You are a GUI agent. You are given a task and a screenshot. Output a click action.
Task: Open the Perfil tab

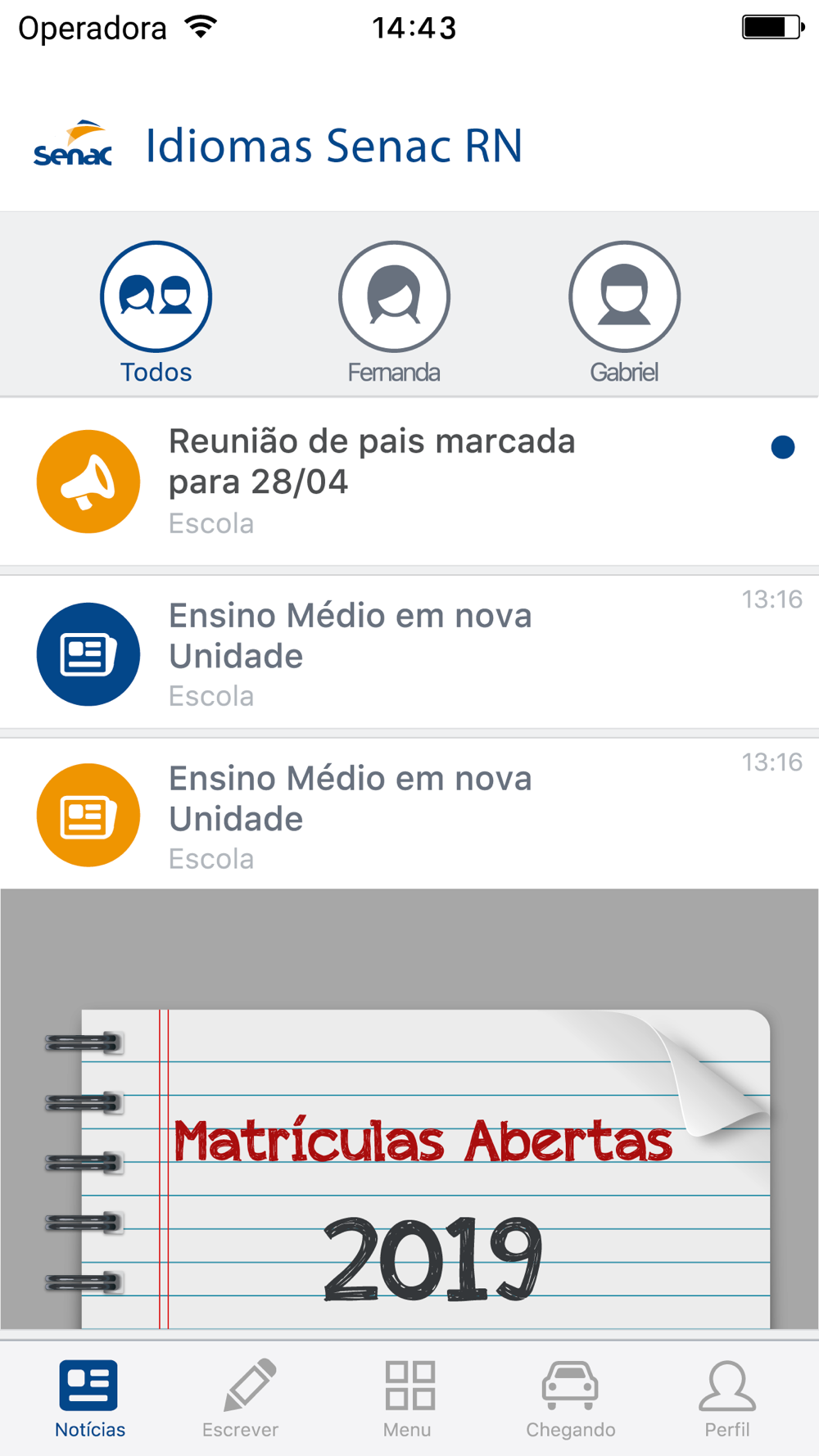tap(727, 1399)
